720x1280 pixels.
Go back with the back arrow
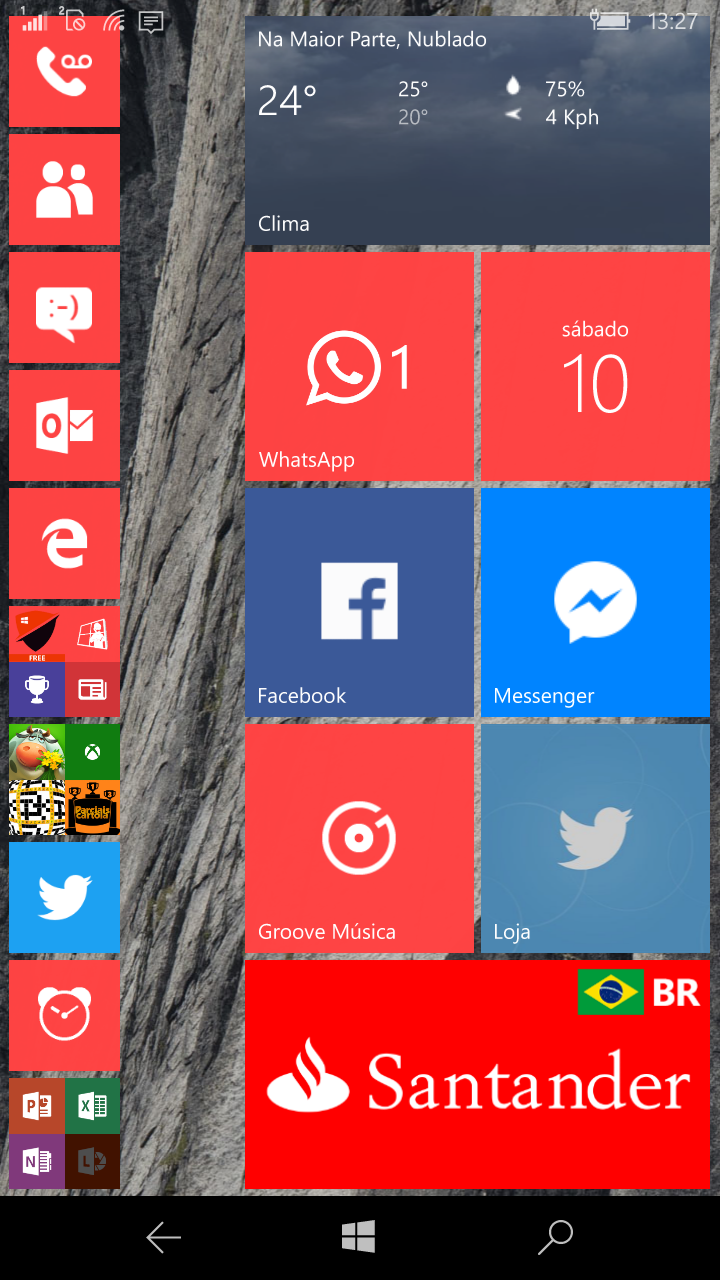163,1238
